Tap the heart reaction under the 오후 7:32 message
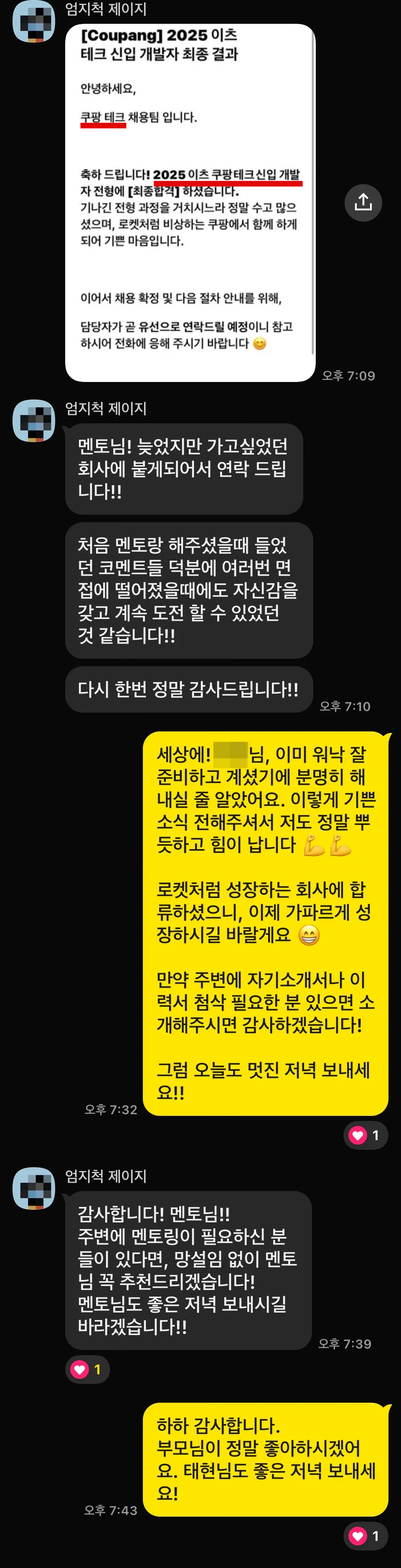This screenshot has height=1568, width=401. 365,1135
